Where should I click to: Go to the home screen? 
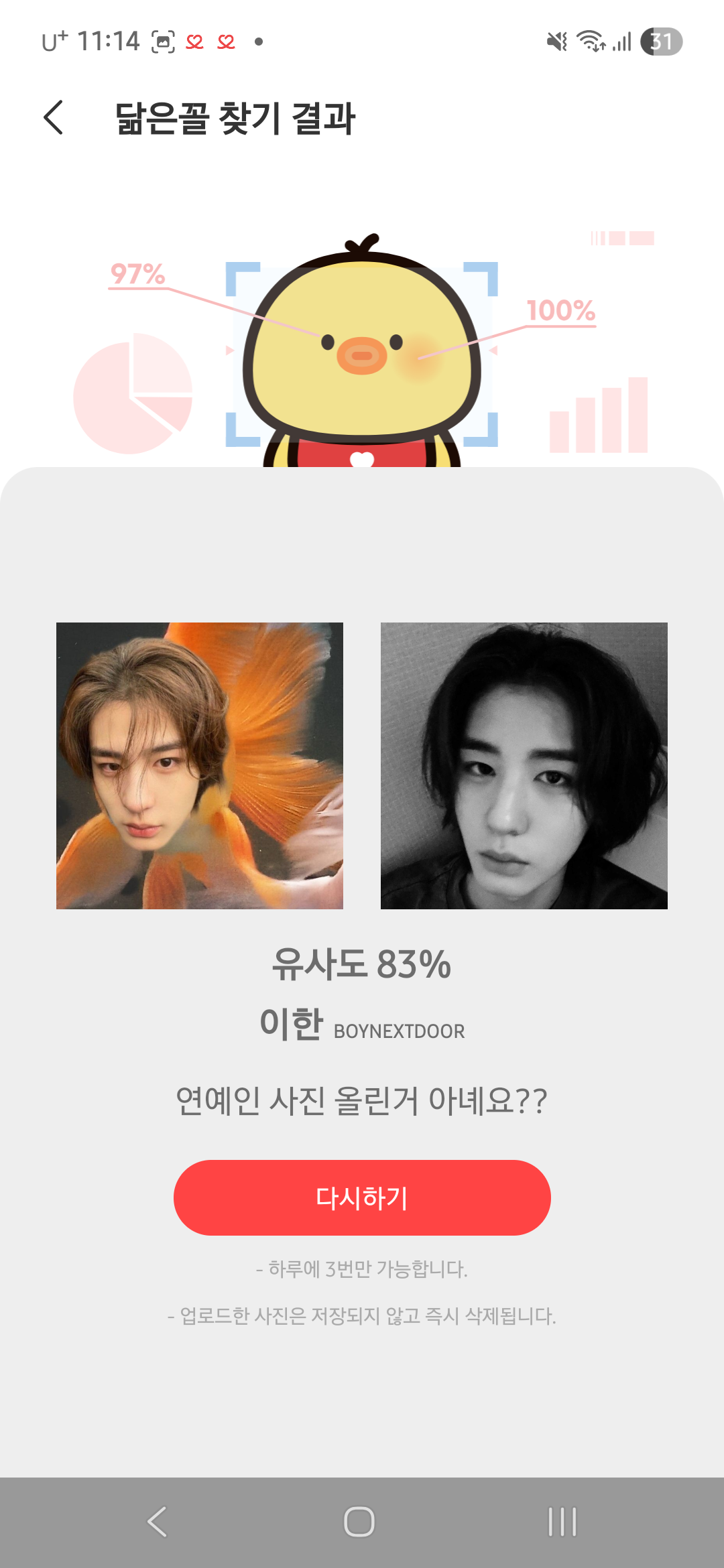click(x=359, y=1521)
